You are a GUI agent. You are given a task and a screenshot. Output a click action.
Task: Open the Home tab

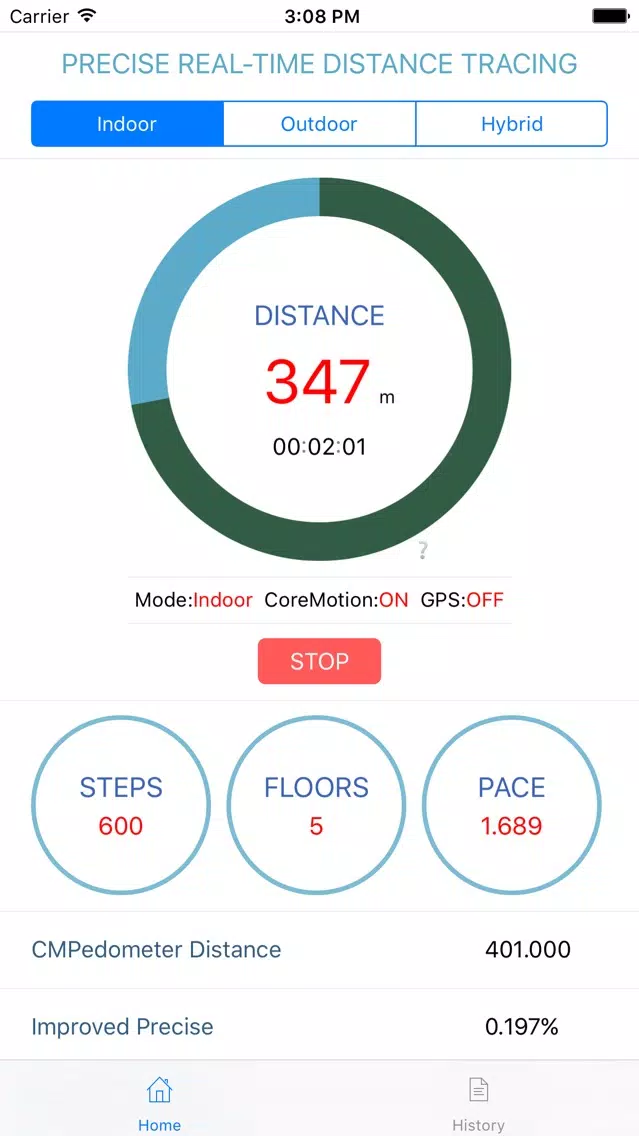[159, 1101]
